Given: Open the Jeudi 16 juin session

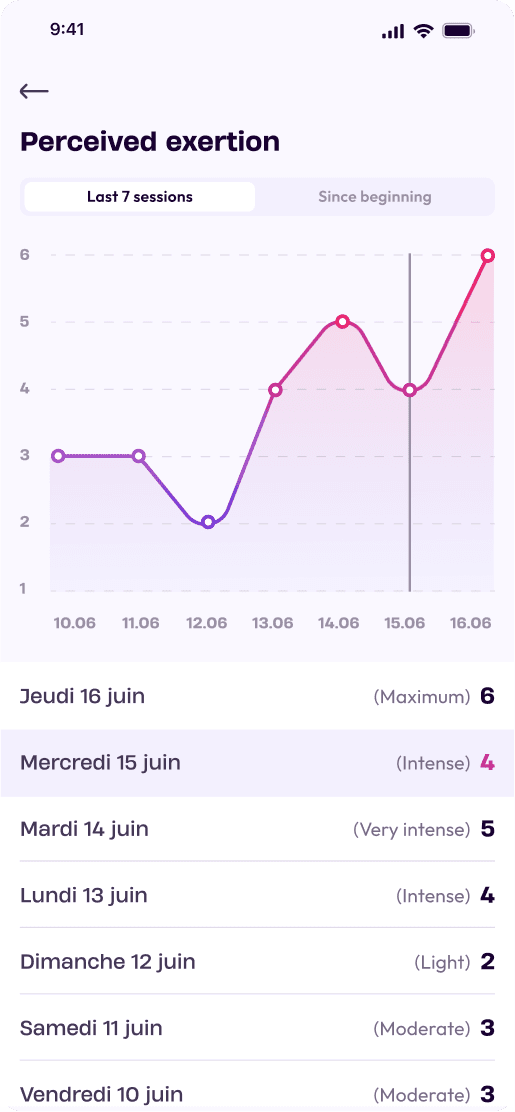Looking at the screenshot, I should (258, 696).
